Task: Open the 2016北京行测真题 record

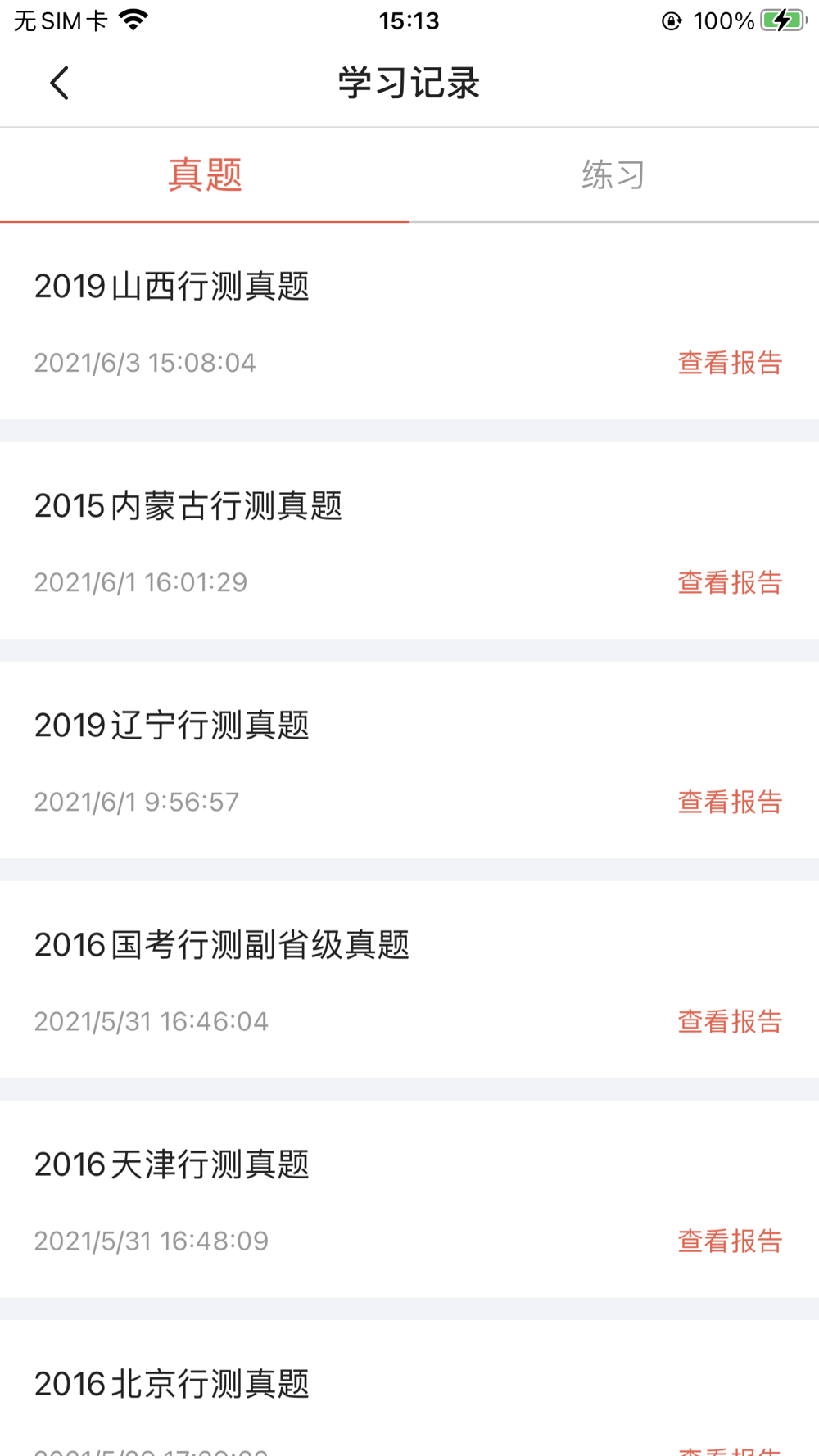Action: click(409, 1388)
